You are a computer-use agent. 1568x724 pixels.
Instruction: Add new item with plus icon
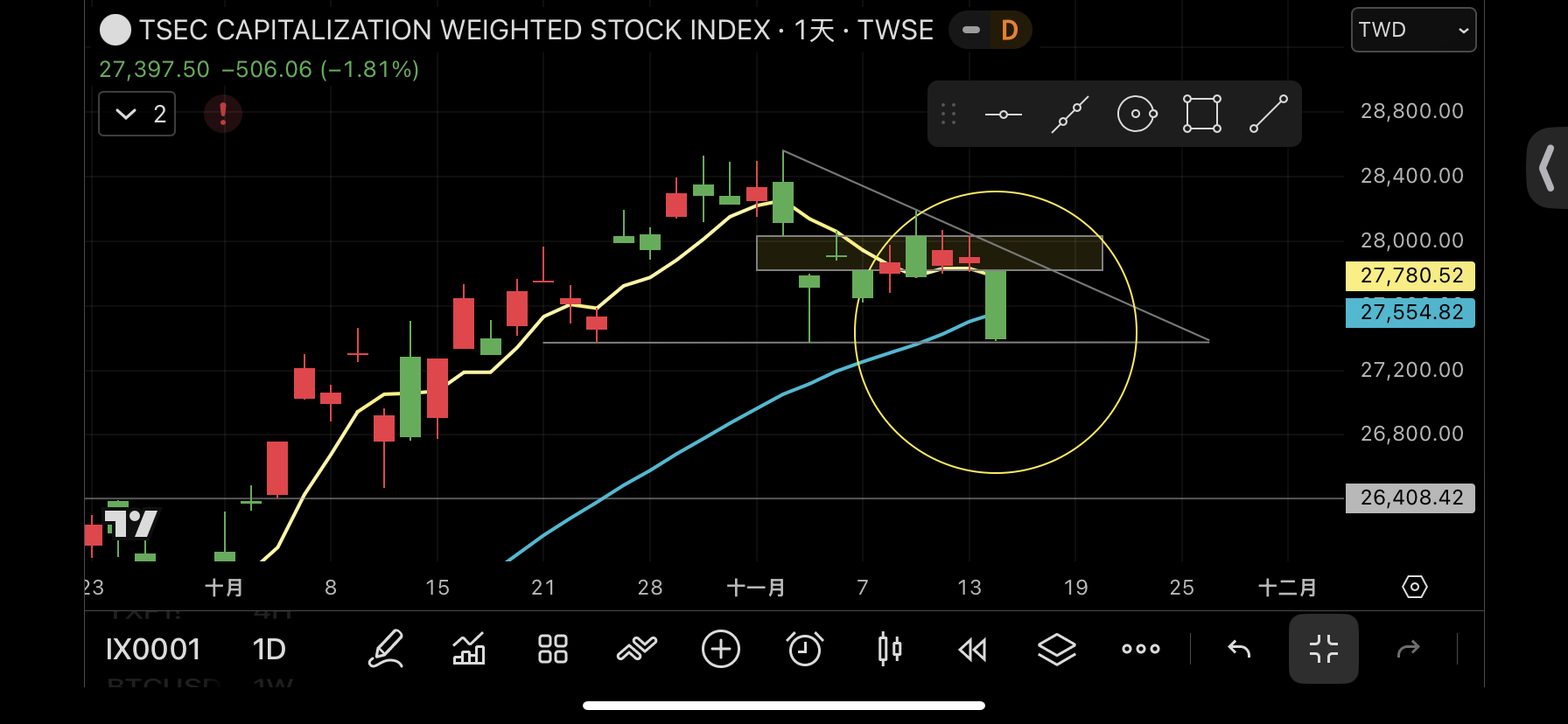tap(721, 649)
